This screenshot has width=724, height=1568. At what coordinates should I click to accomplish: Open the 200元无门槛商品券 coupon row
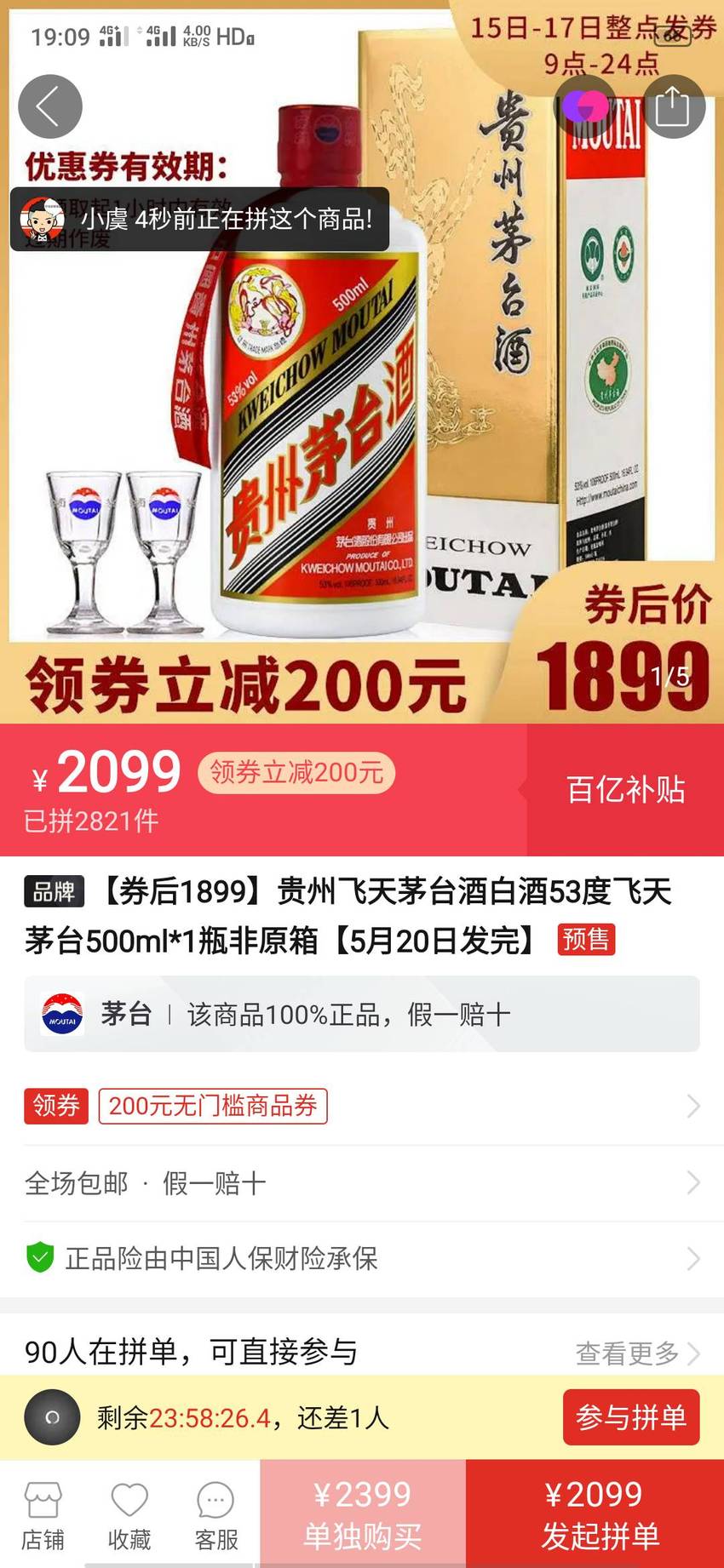point(362,1106)
